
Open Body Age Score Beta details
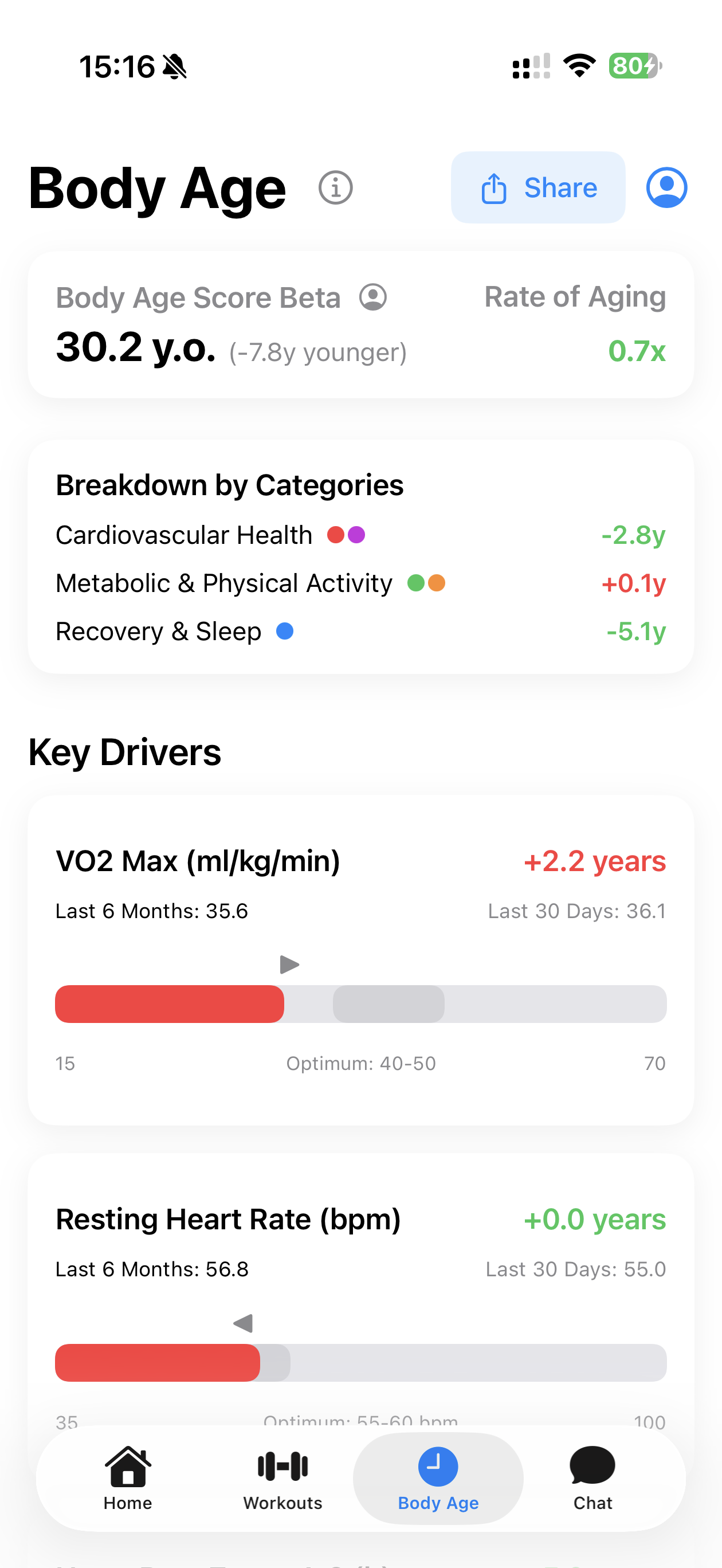click(x=198, y=297)
